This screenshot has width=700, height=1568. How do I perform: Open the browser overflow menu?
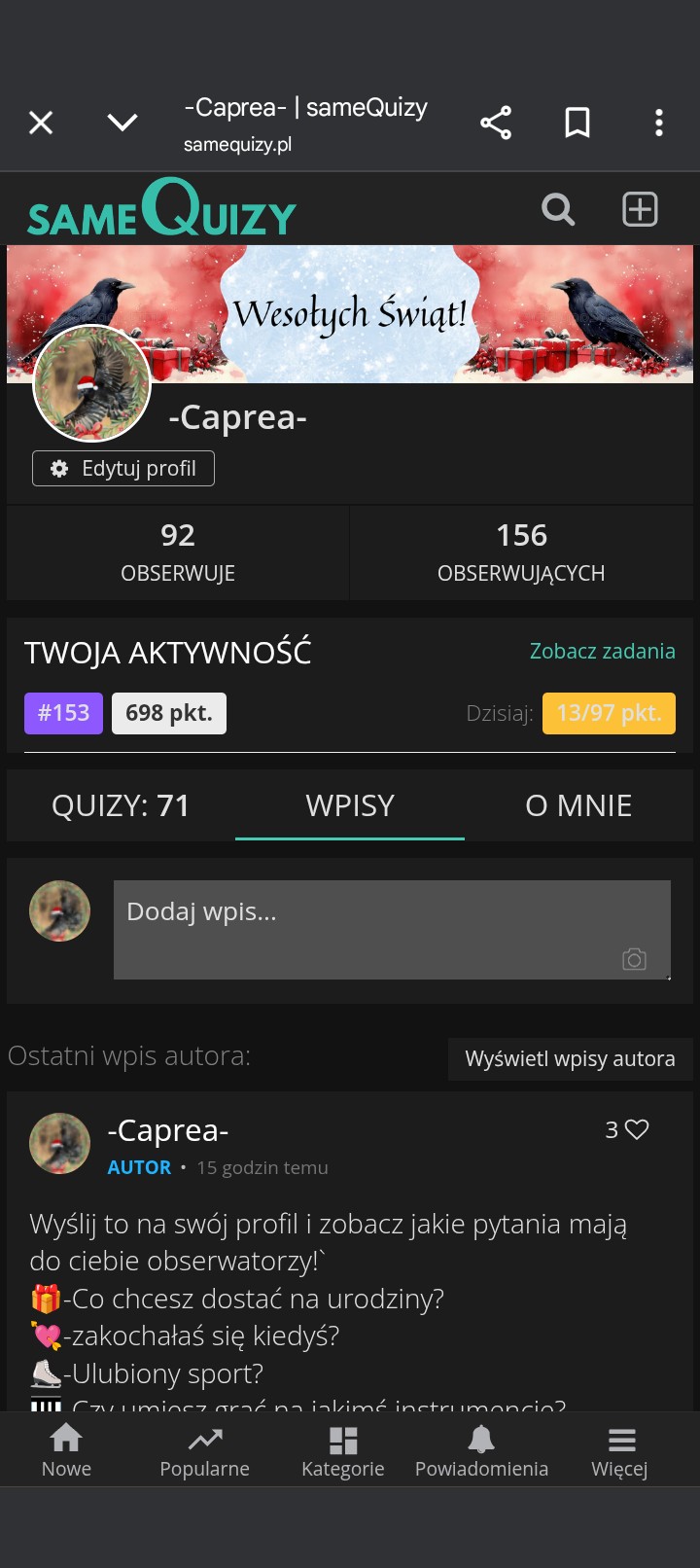click(x=659, y=123)
